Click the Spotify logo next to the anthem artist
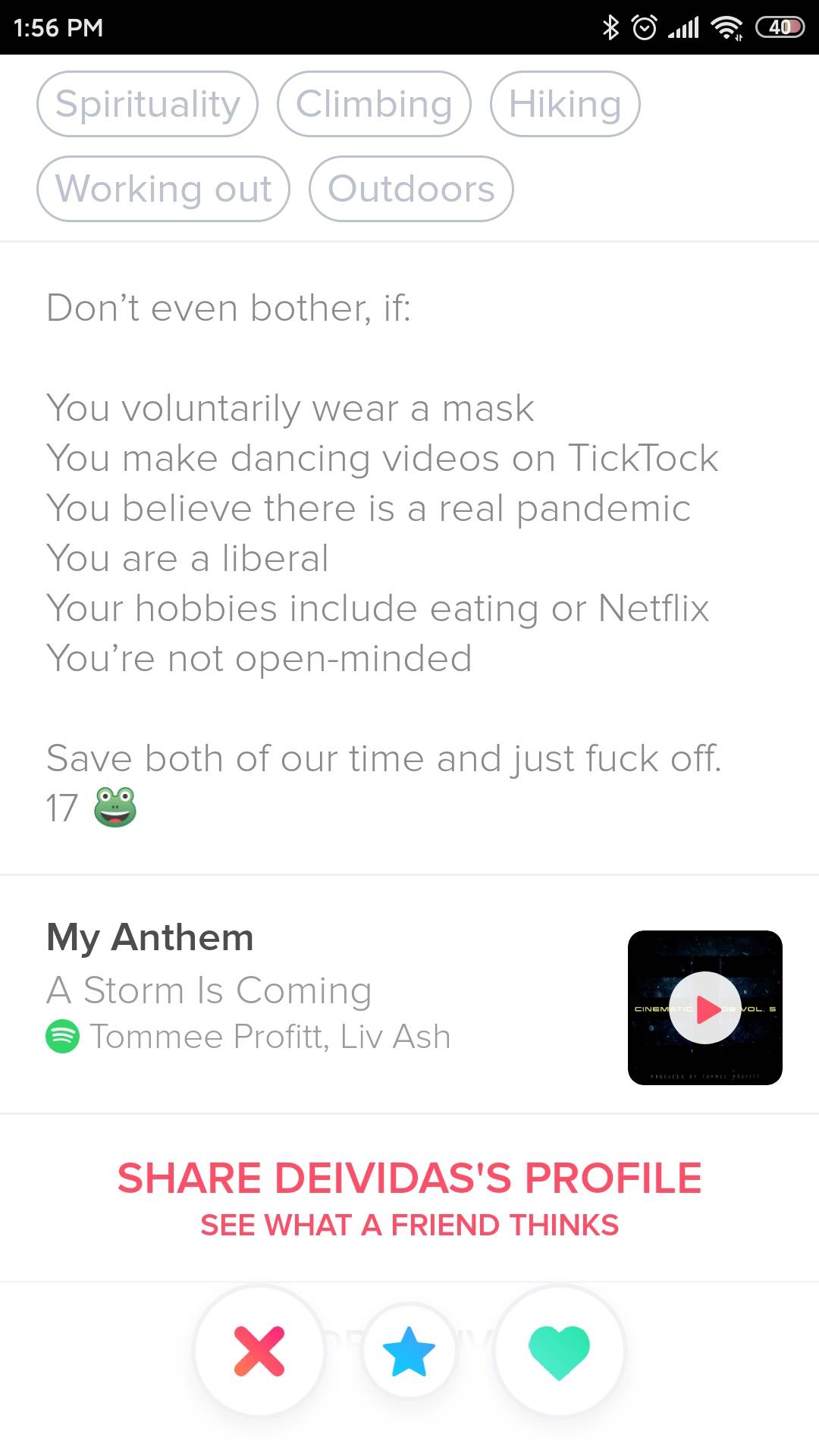 click(64, 1036)
